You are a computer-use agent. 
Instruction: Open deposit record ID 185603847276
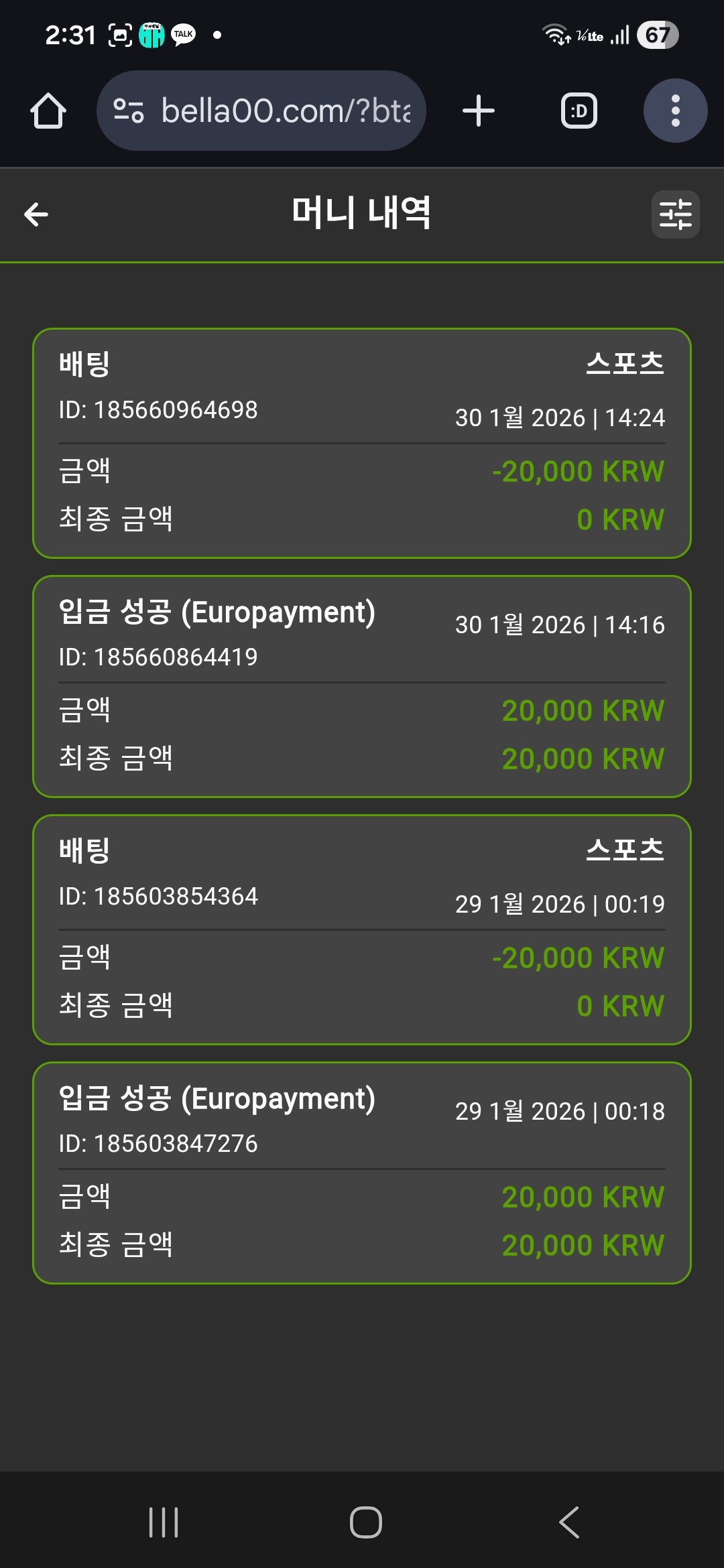pyautogui.click(x=362, y=1173)
